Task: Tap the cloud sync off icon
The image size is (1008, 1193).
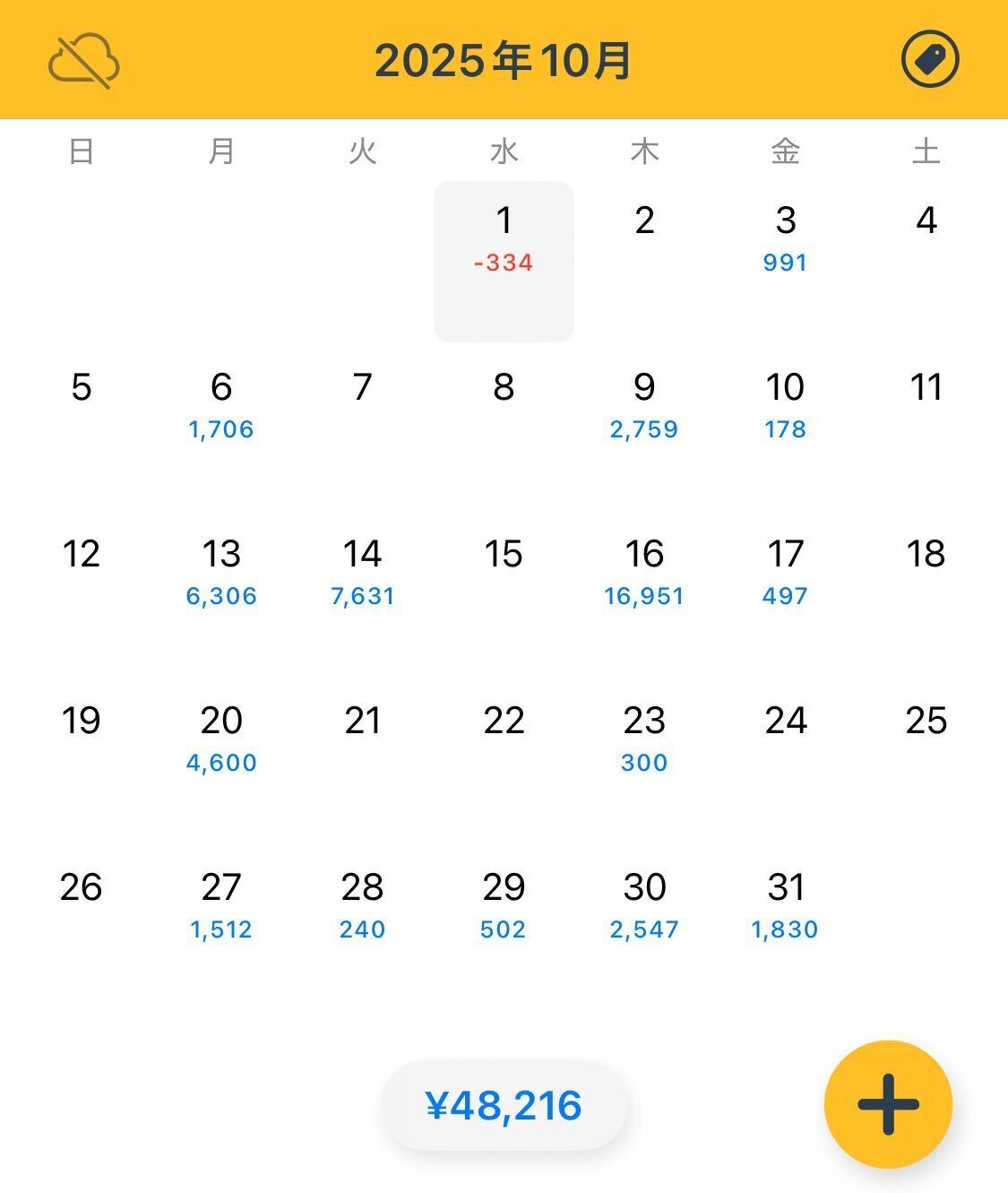Action: 83,62
